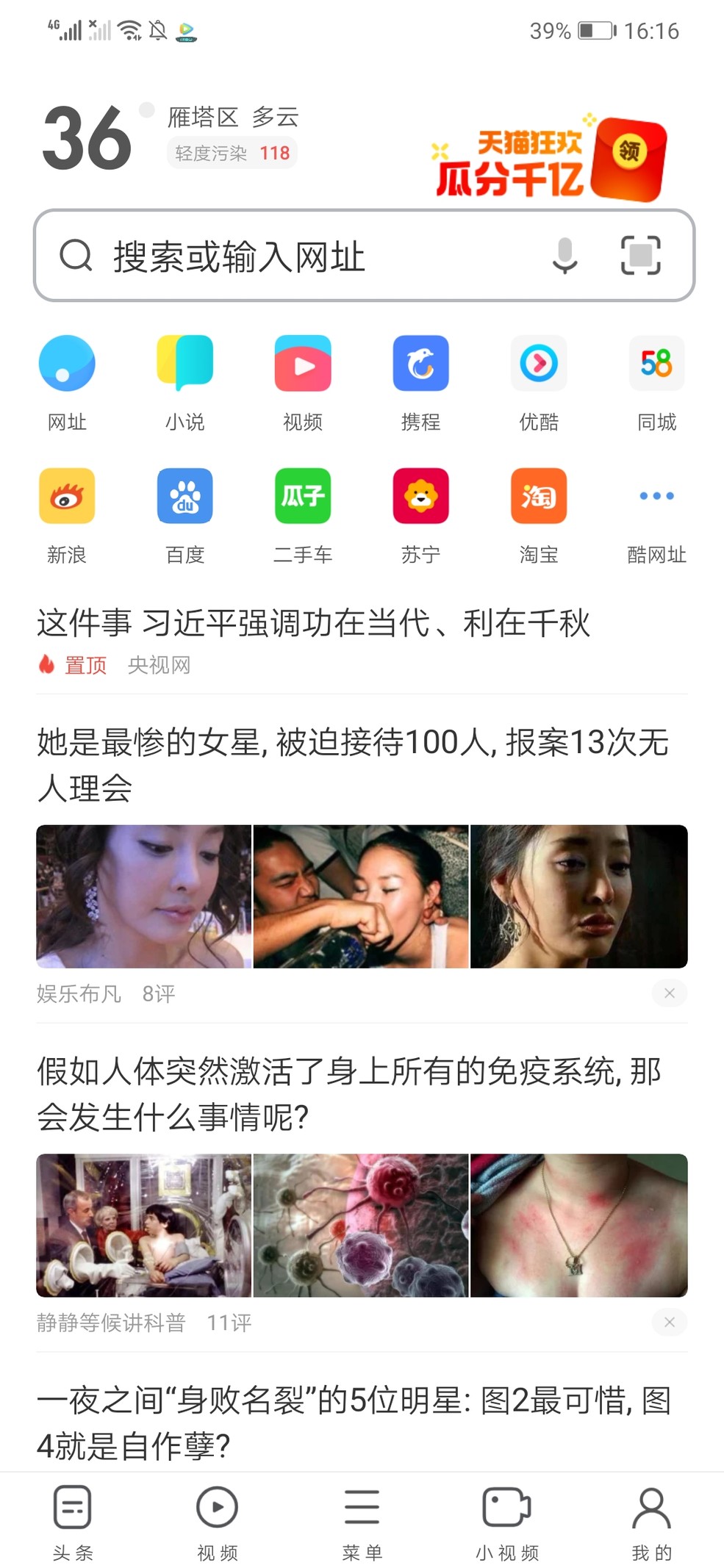Viewport: 724px width, 1568px height.
Task: Open the QR code scanner icon
Action: coord(639,255)
